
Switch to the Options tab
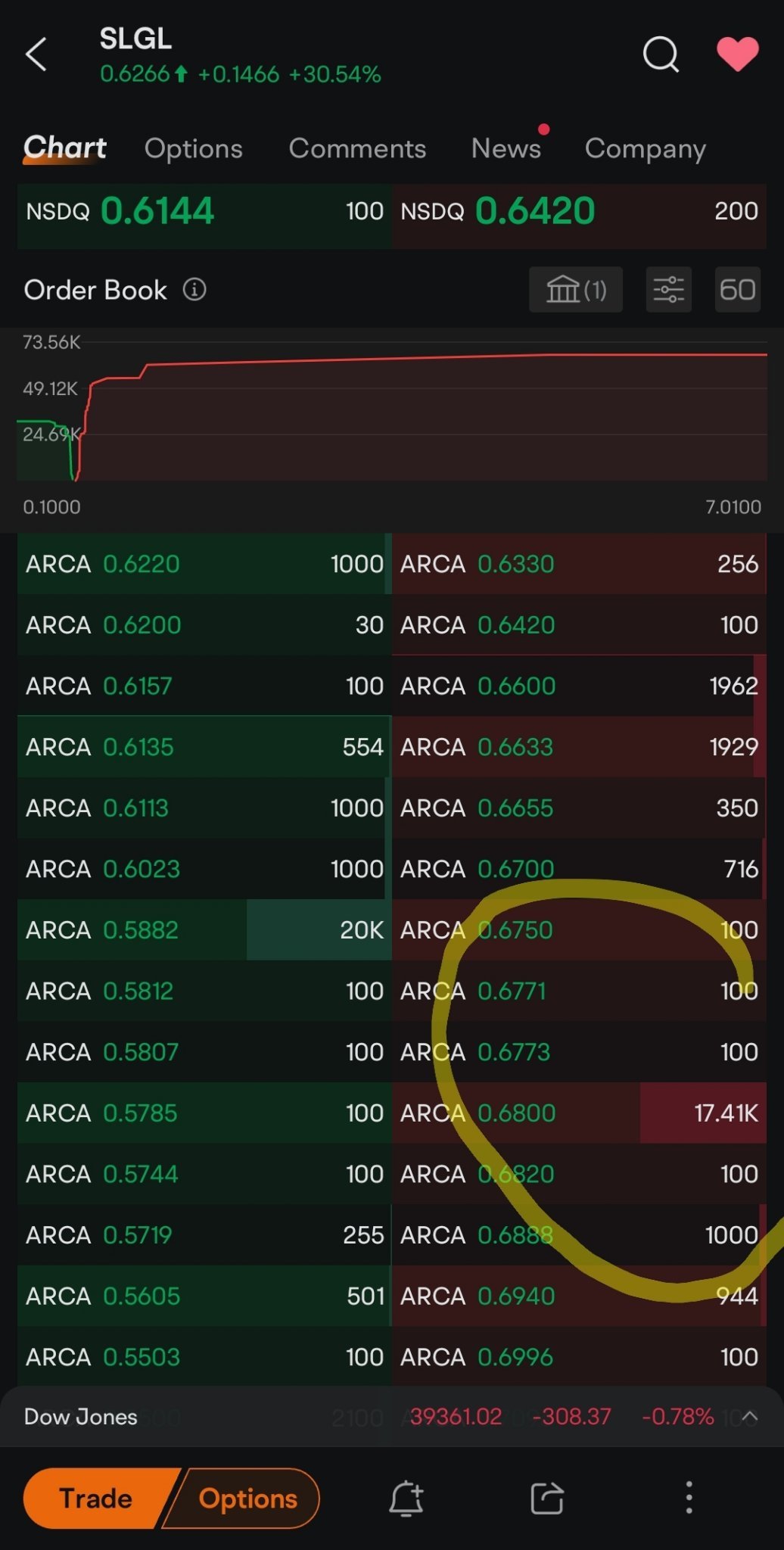[194, 148]
